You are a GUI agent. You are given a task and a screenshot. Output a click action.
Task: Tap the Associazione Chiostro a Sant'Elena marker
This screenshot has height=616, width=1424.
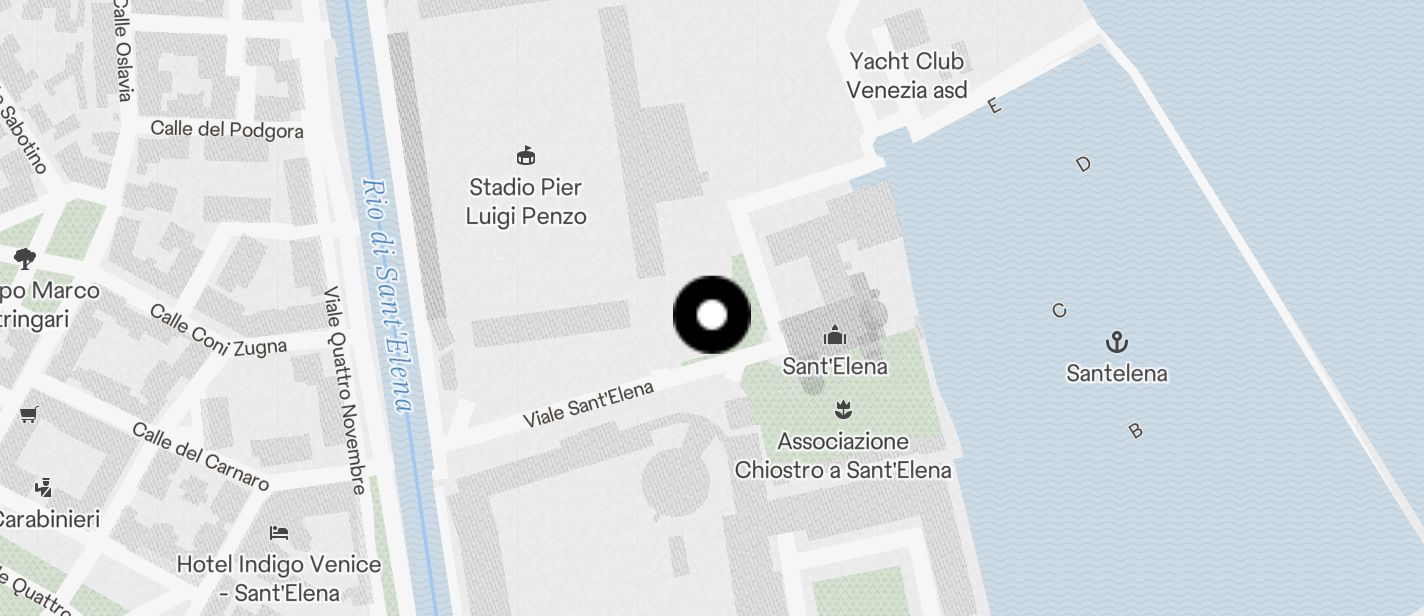pyautogui.click(x=842, y=409)
